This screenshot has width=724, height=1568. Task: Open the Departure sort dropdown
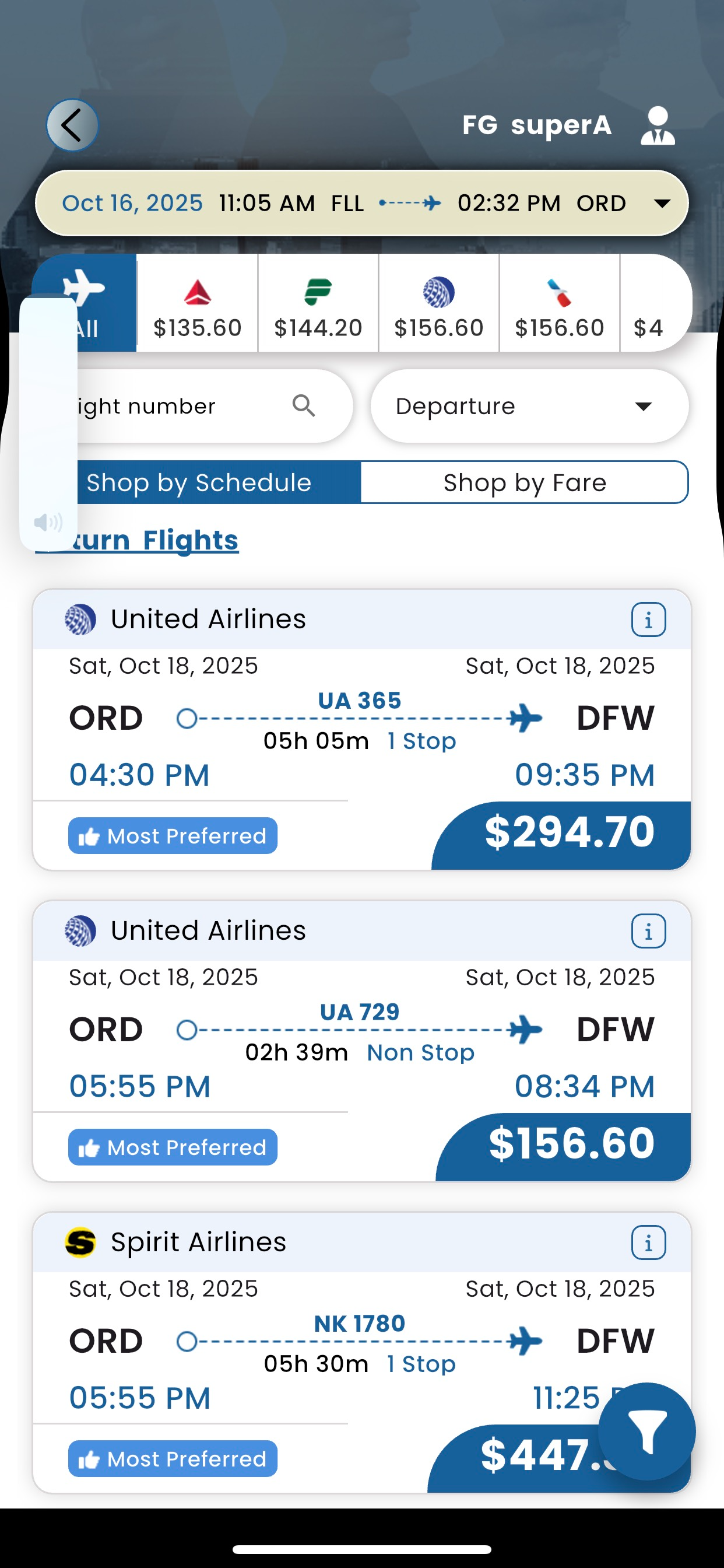(529, 406)
